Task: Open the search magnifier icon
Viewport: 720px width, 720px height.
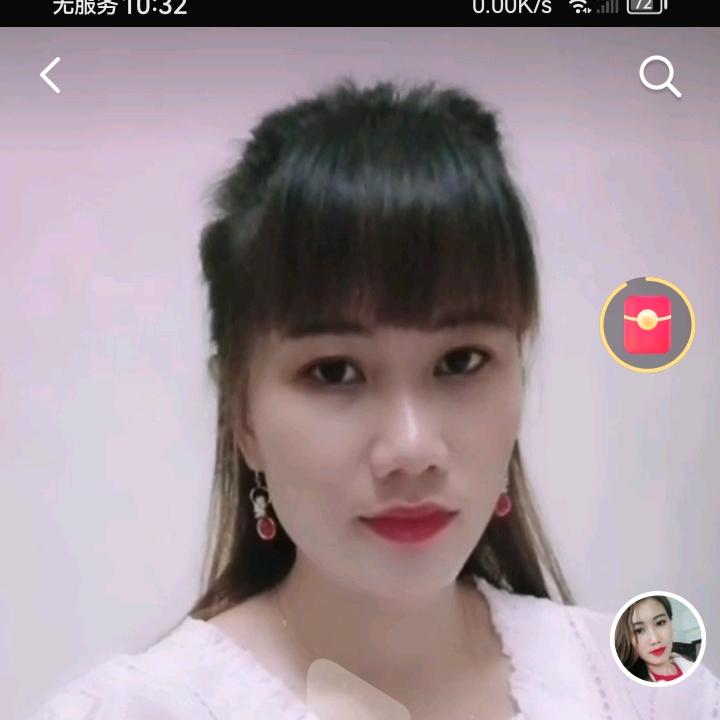Action: point(659,76)
